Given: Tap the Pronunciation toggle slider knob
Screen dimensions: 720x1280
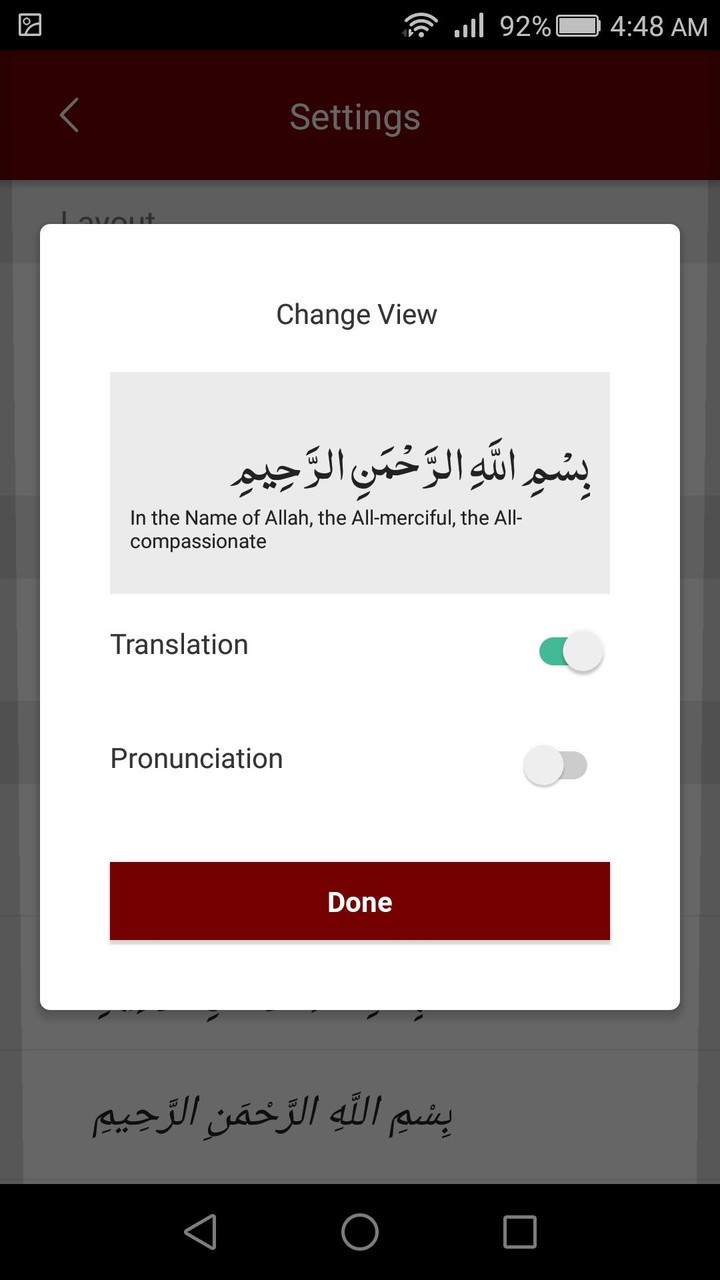Looking at the screenshot, I should [x=543, y=764].
